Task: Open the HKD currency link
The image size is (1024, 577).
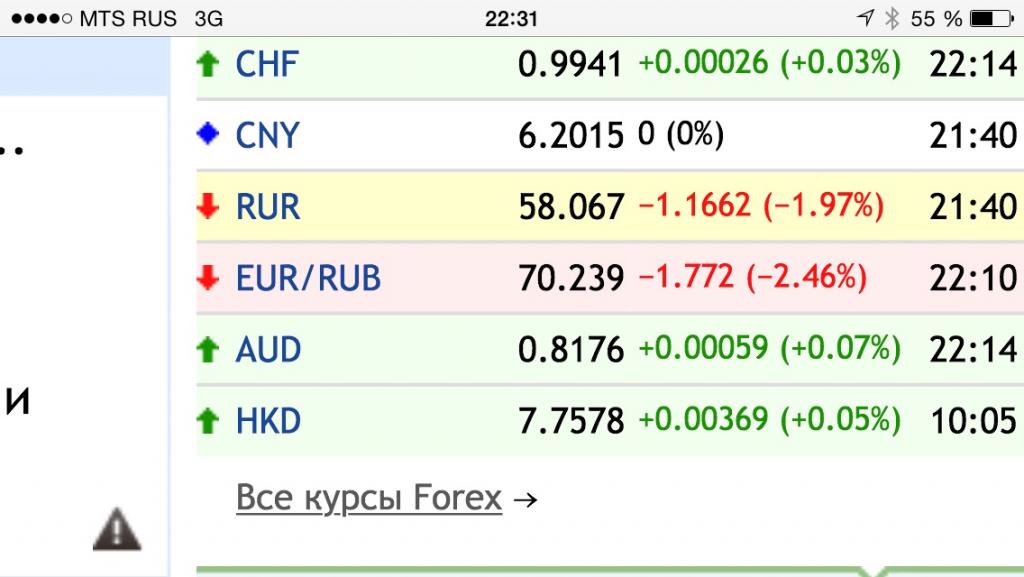Action: coord(268,421)
